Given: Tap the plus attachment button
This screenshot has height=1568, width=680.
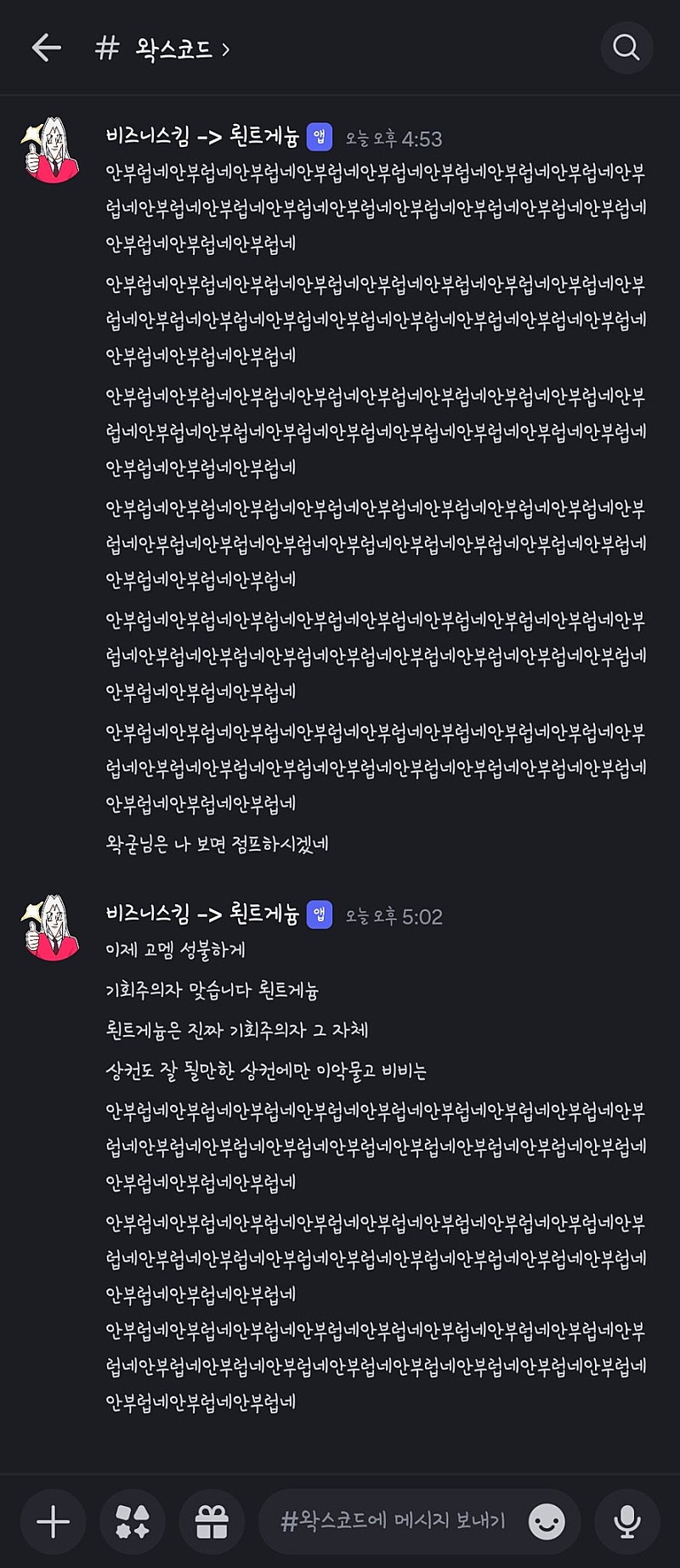Looking at the screenshot, I should click(53, 1521).
